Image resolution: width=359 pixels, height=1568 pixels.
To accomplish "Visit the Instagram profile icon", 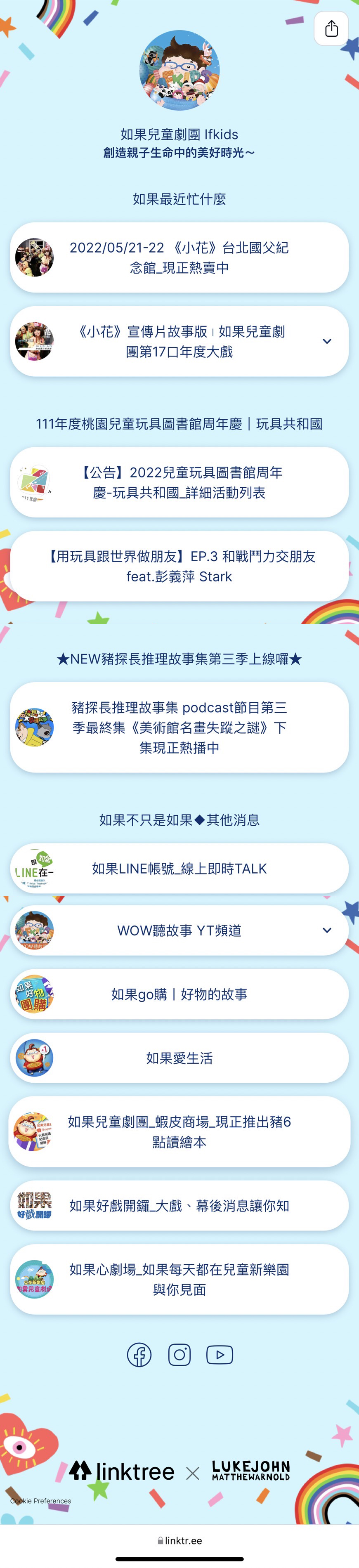I will click(x=179, y=1355).
